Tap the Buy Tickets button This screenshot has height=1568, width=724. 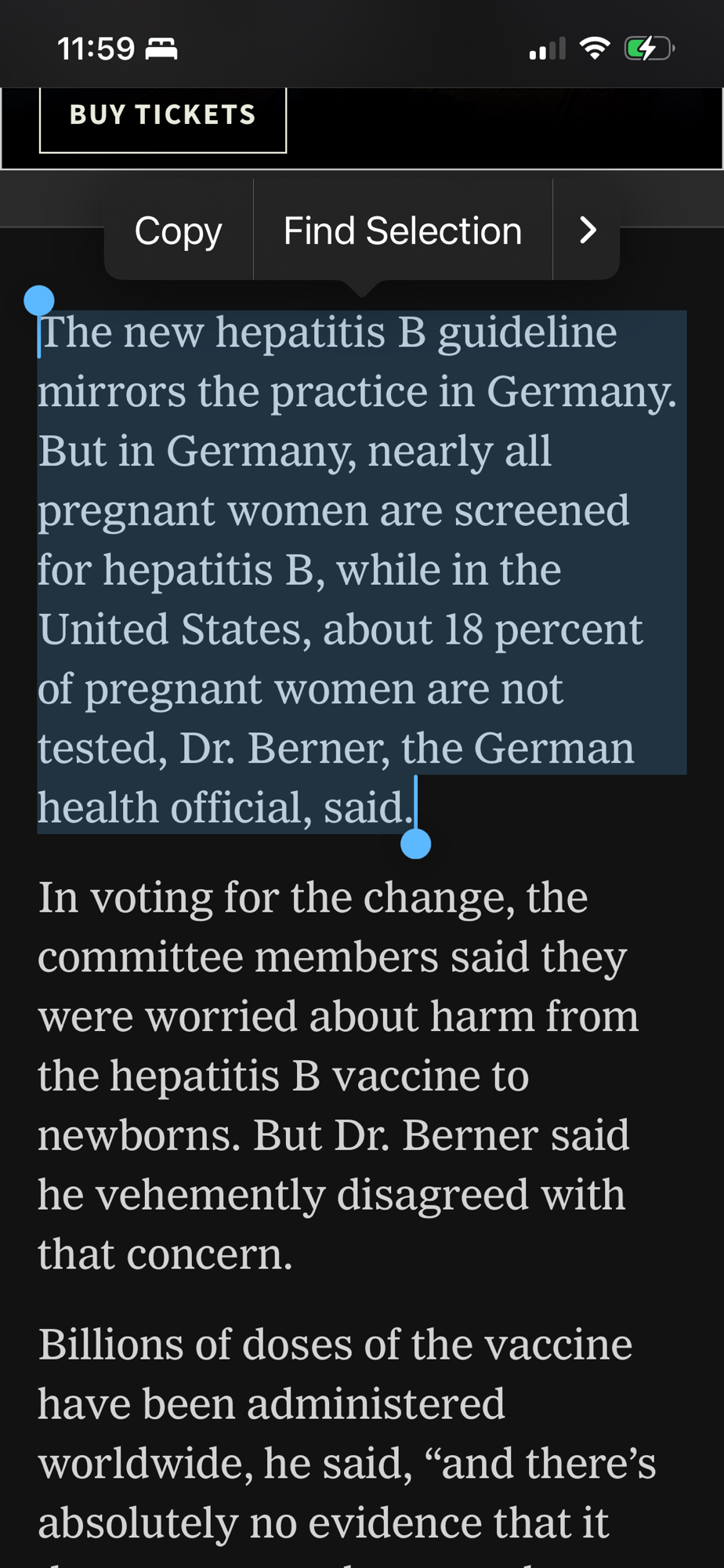162,116
